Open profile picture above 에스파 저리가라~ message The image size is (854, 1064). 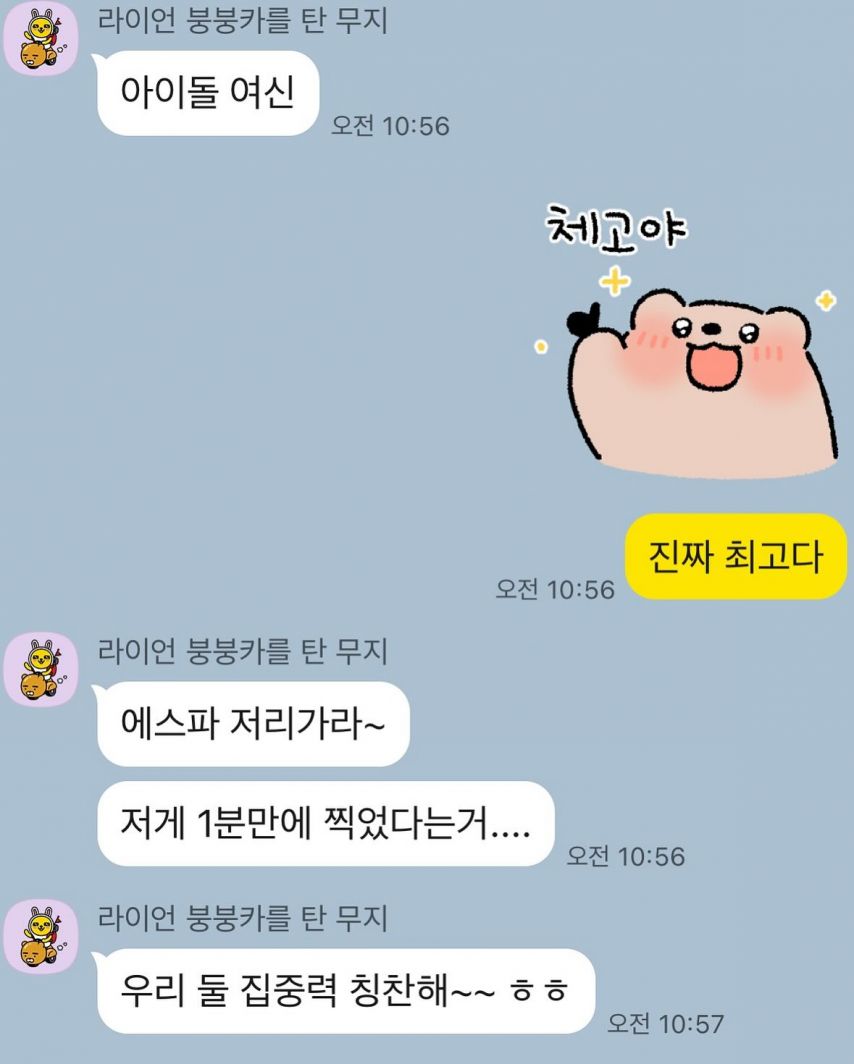tap(41, 669)
